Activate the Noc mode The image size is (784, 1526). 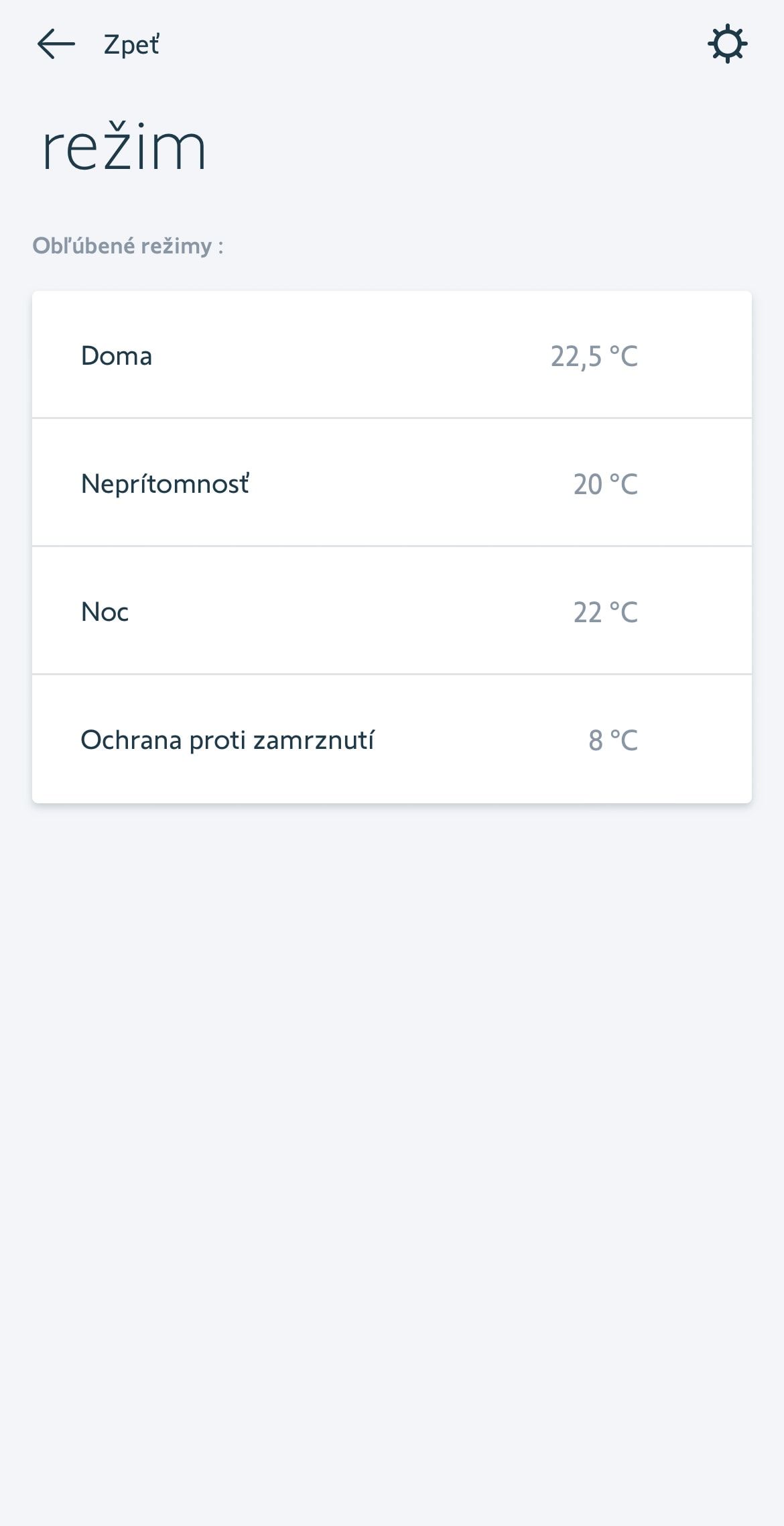[392, 611]
